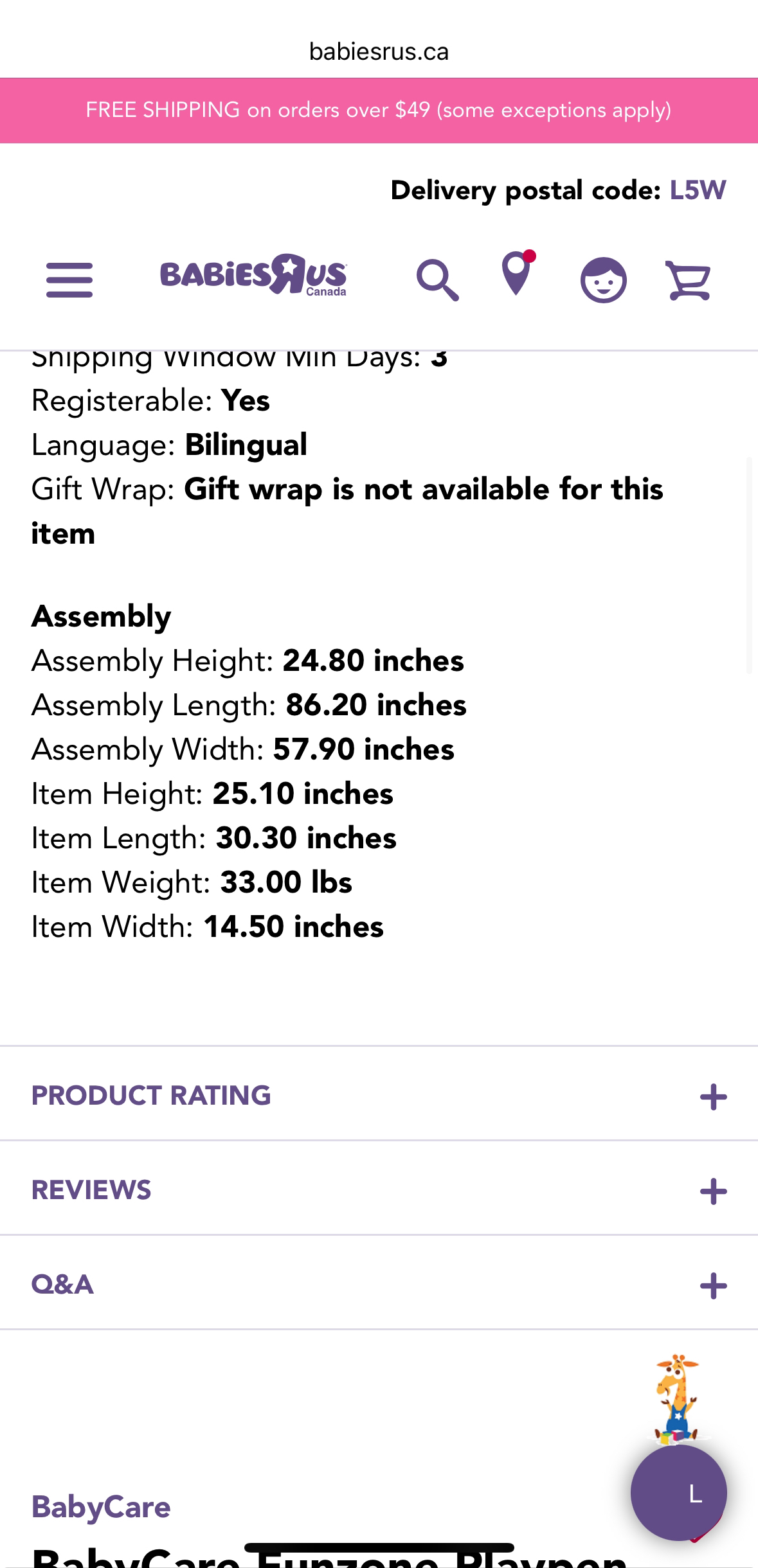758x1568 pixels.
Task: Open the hamburger menu
Action: pos(69,280)
